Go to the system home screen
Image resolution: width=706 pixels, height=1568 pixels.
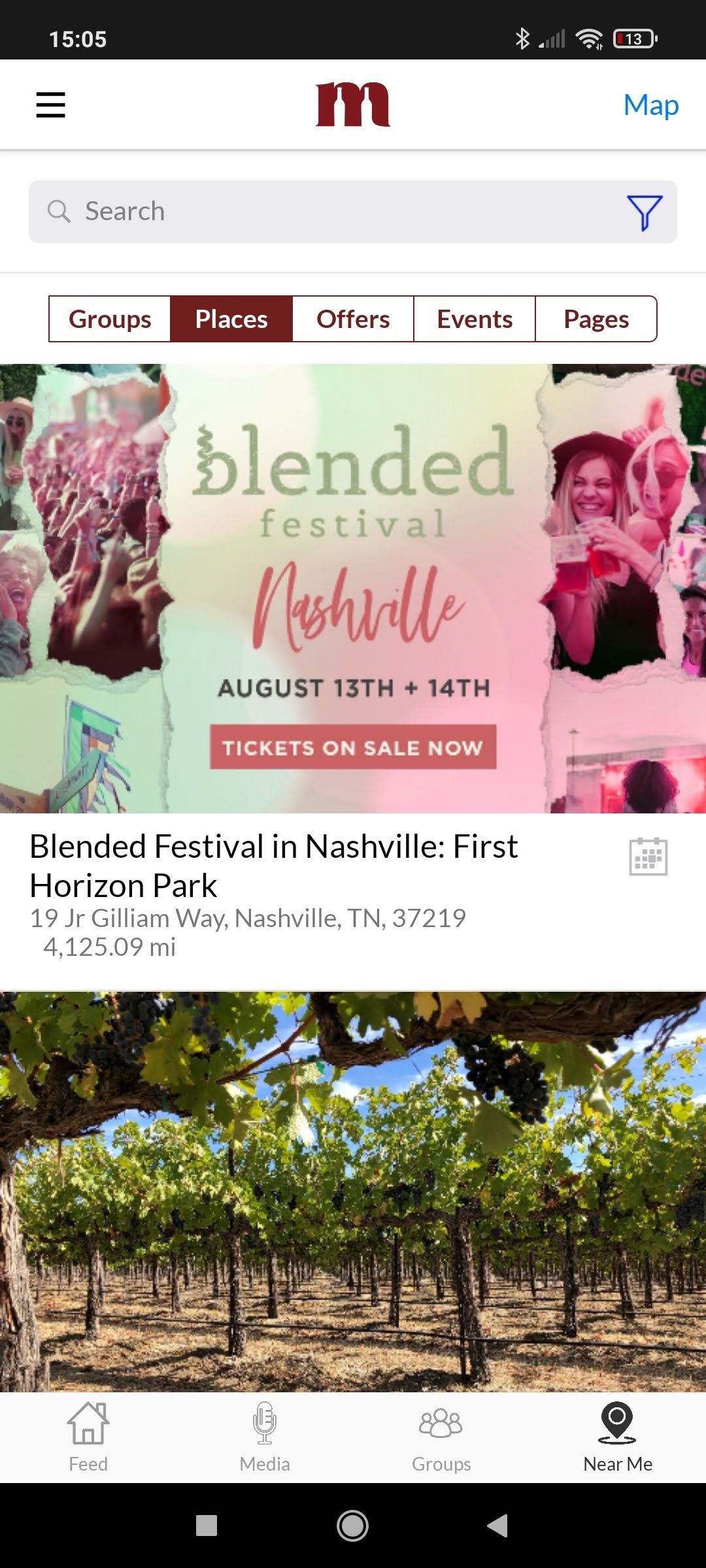pyautogui.click(x=353, y=1526)
